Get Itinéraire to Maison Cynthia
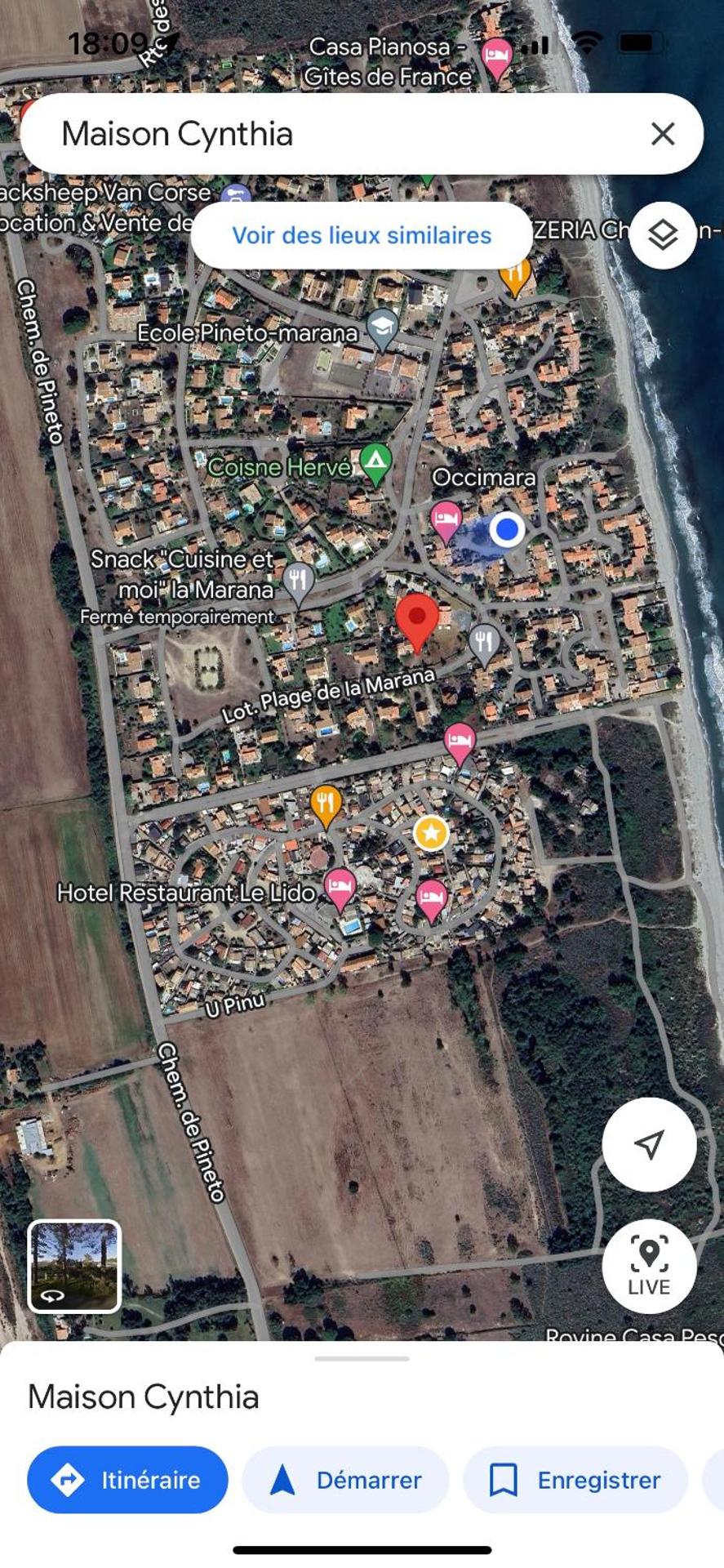The image size is (724, 1568). [x=127, y=1480]
